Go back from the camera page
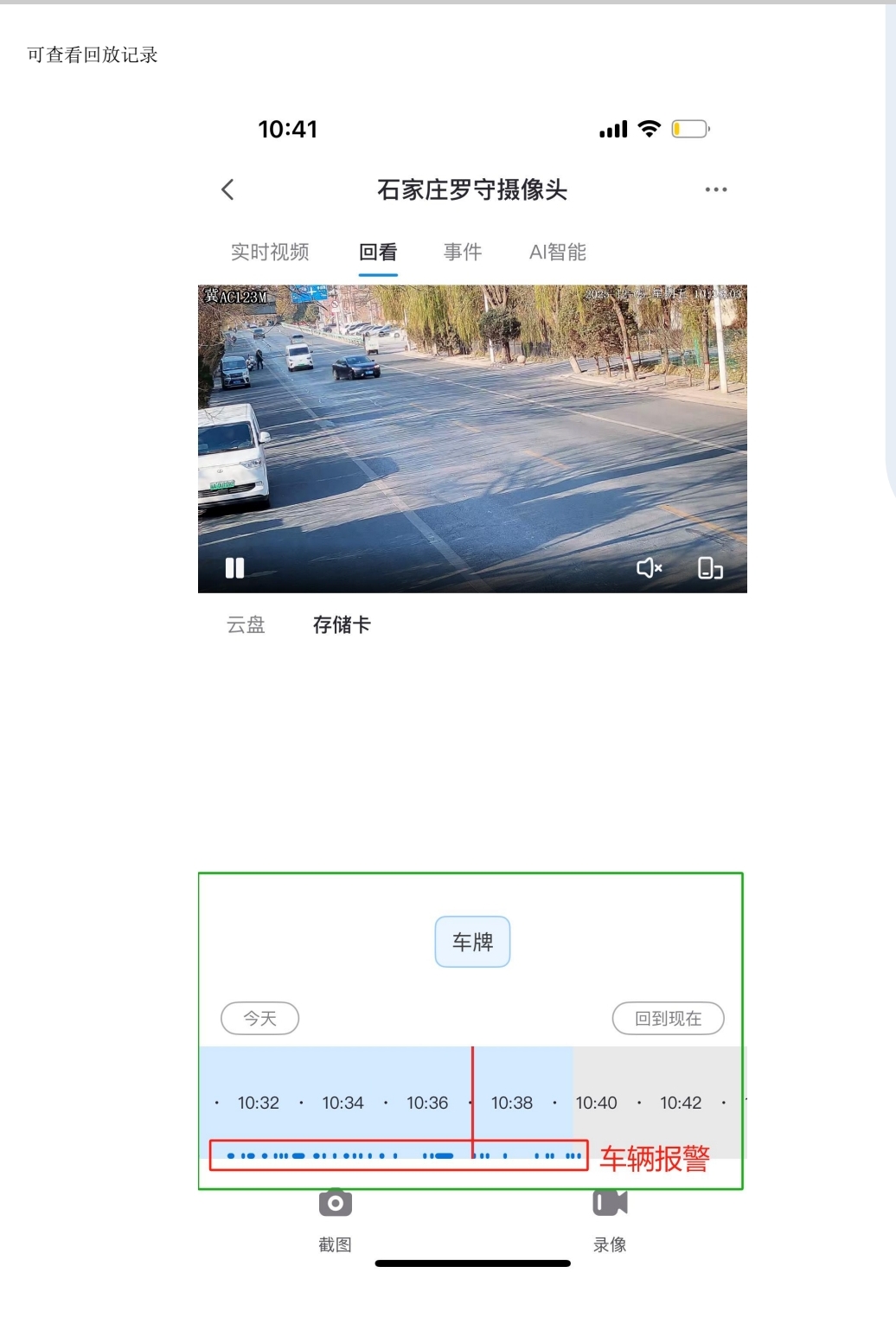Image resolution: width=896 pixels, height=1324 pixels. pos(228,189)
